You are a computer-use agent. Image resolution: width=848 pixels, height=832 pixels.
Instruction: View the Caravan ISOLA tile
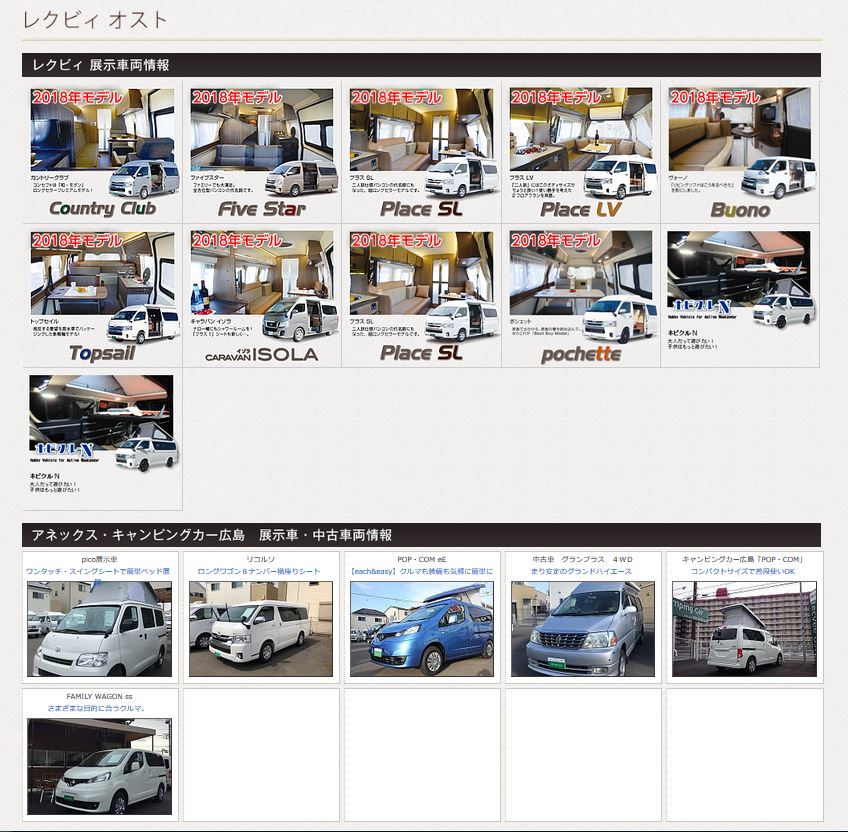click(x=262, y=297)
